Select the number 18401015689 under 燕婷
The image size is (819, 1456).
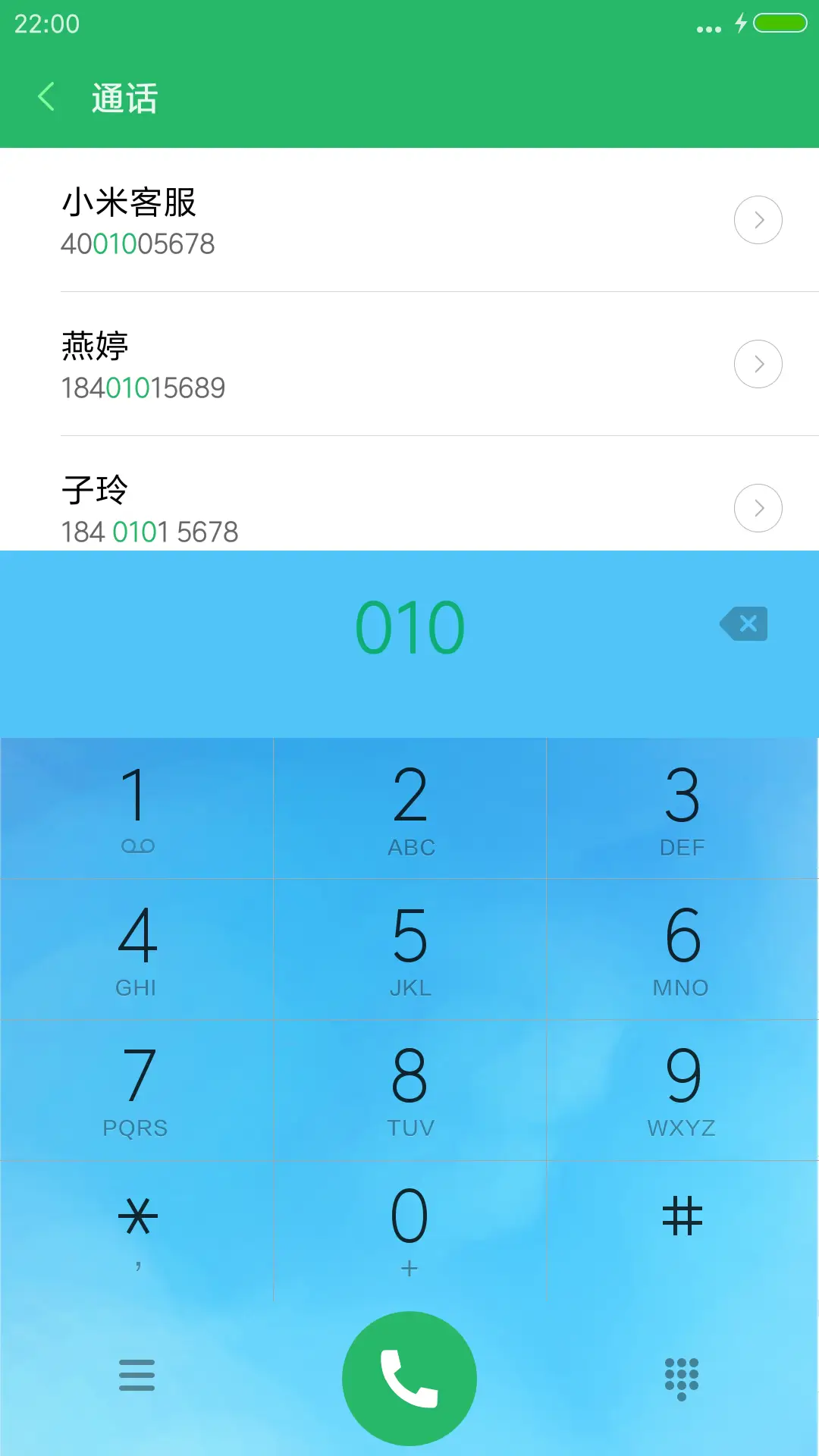coord(143,388)
